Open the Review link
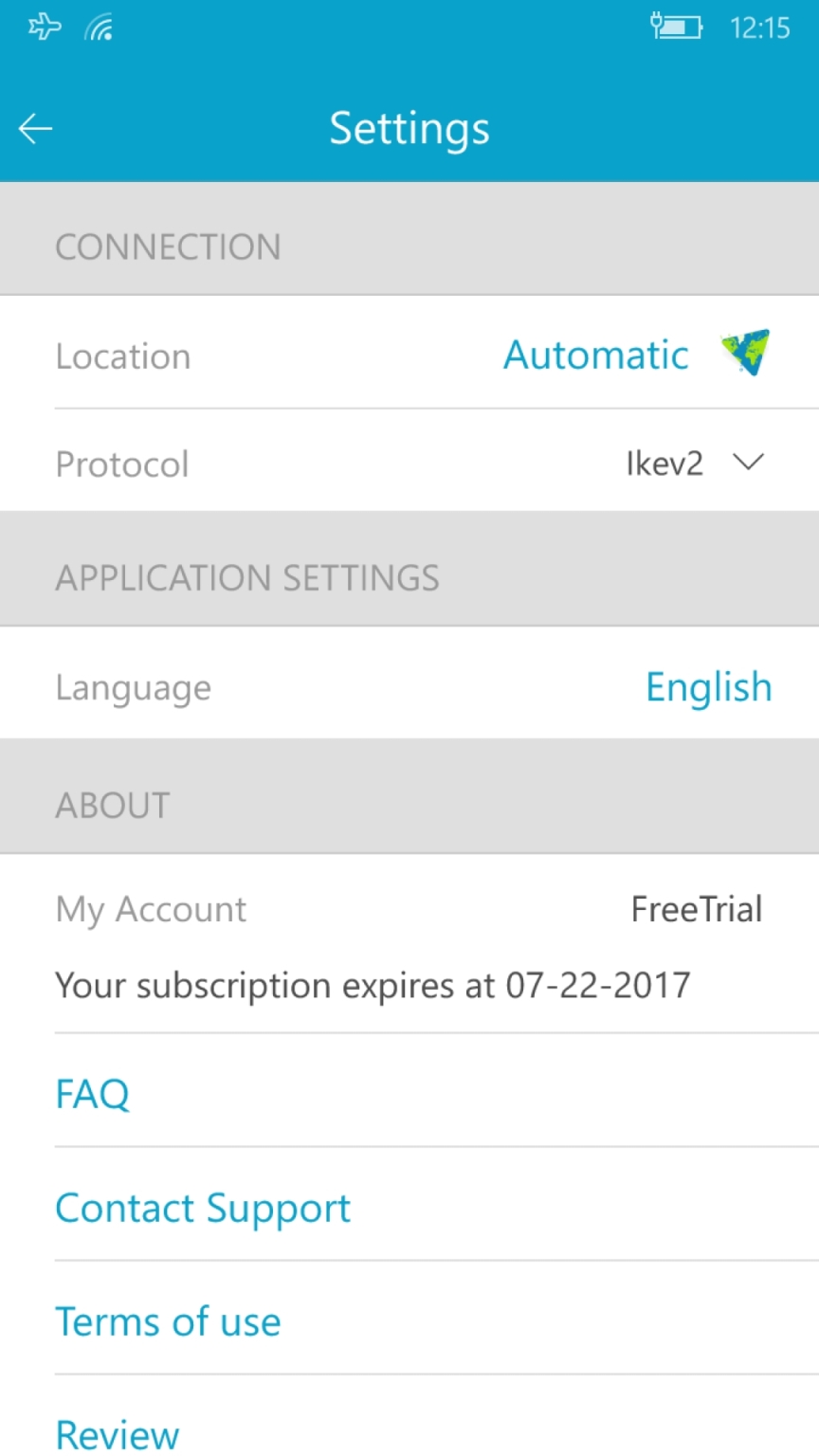Viewport: 819px width, 1456px height. click(x=118, y=1433)
